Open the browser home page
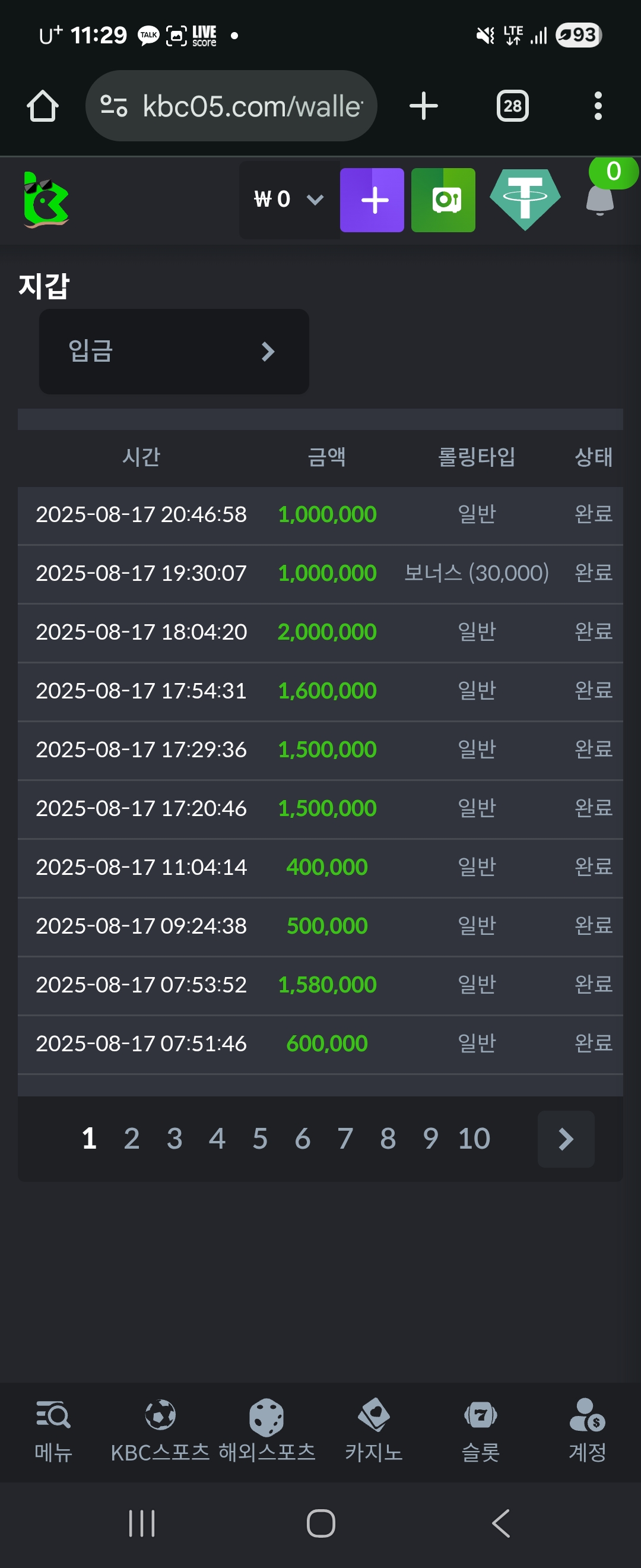This screenshot has height=1568, width=641. pos(43,106)
